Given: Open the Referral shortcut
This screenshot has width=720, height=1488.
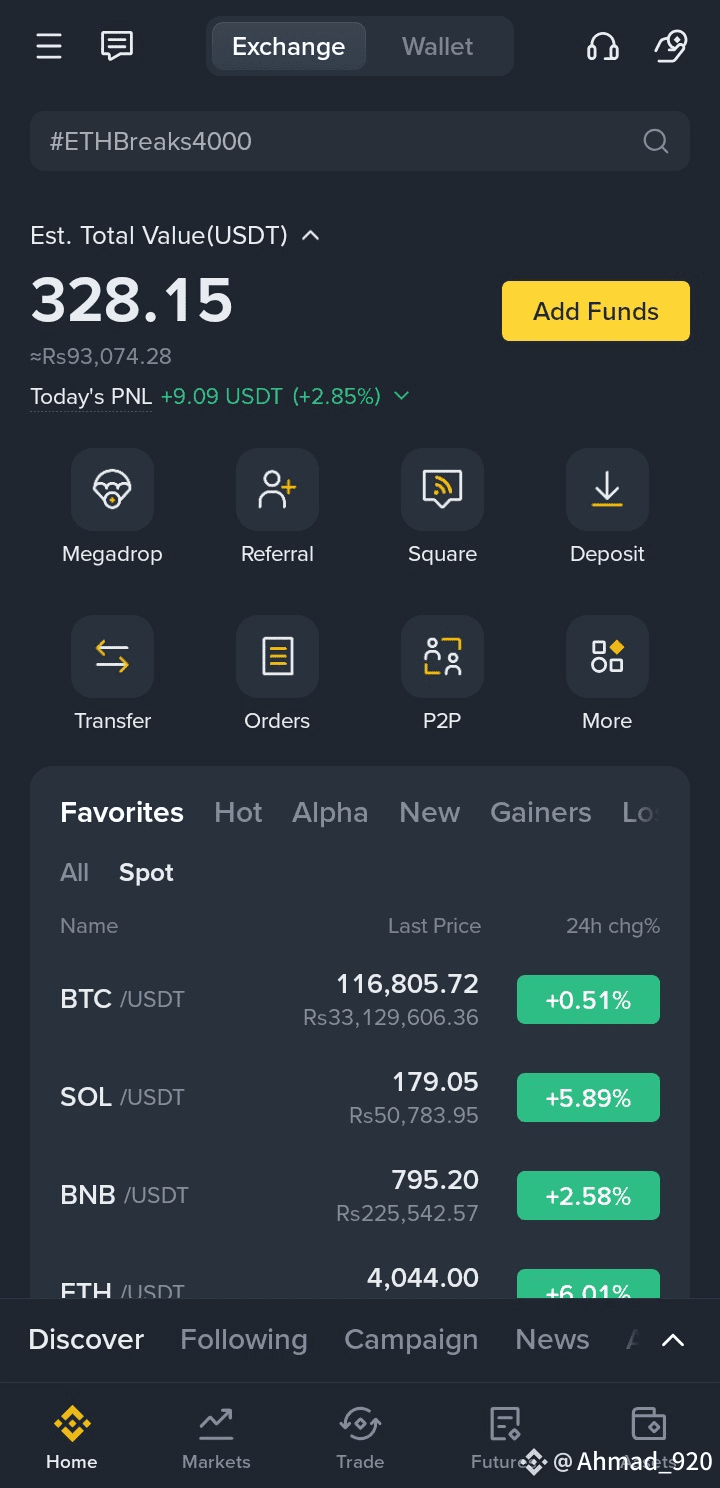Looking at the screenshot, I should tap(277, 507).
